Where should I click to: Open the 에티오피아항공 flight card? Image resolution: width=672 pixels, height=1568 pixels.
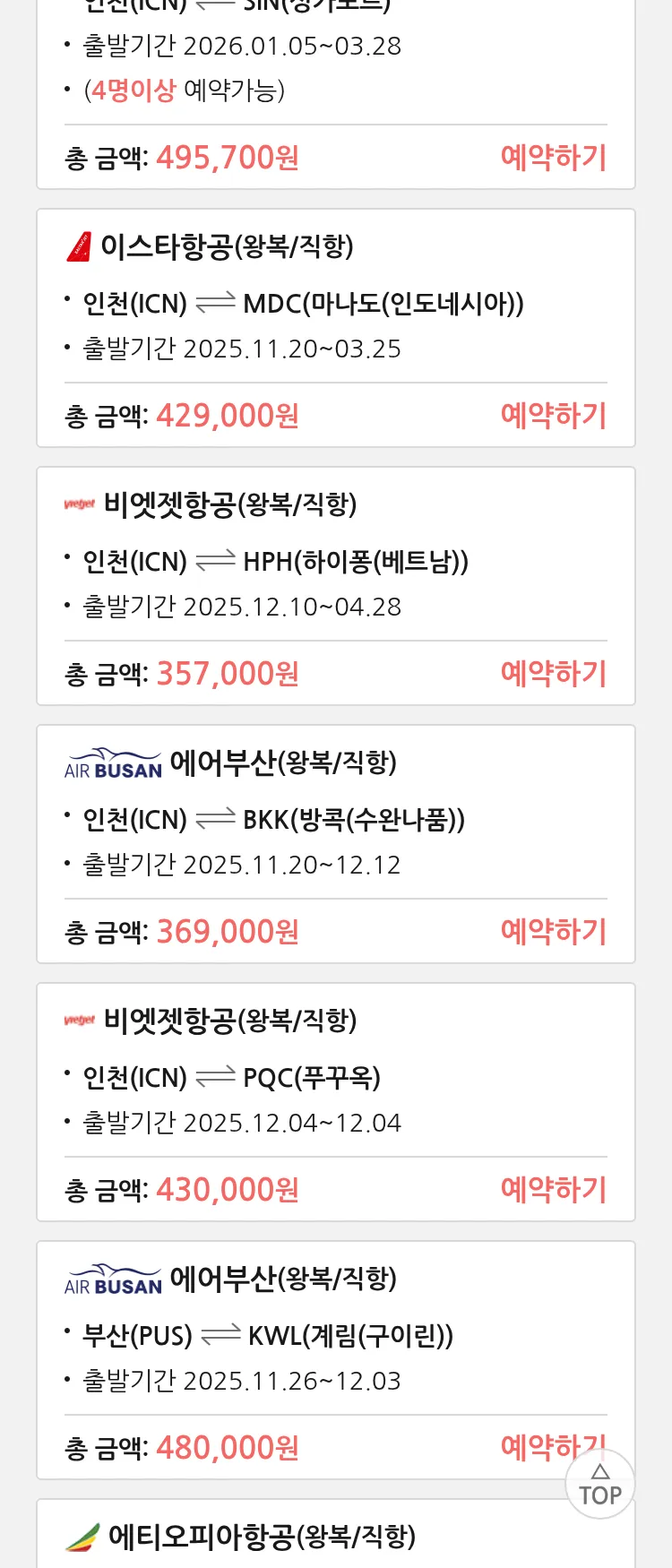(x=262, y=1537)
